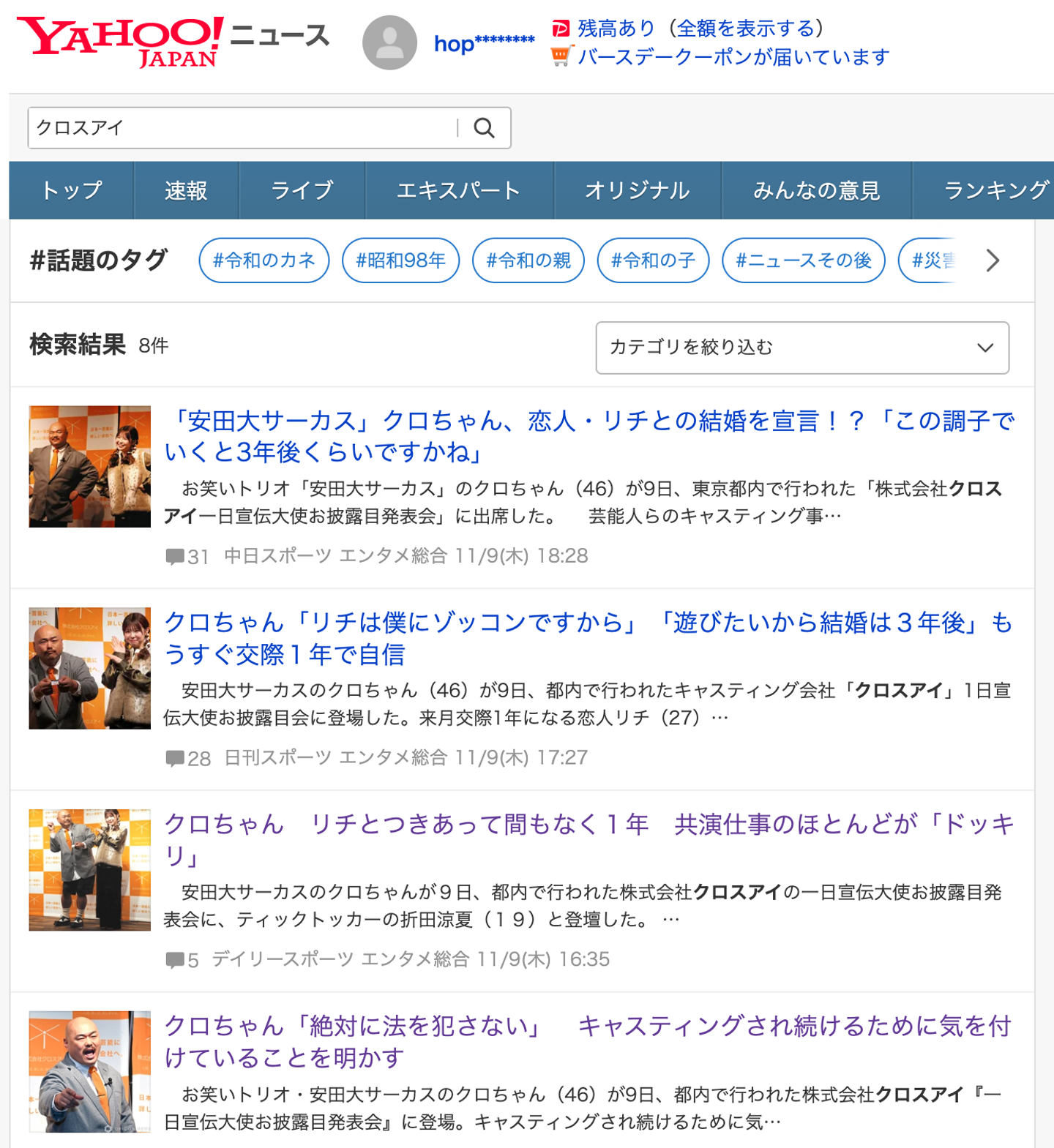Switch to the 速報 tab

186,190
